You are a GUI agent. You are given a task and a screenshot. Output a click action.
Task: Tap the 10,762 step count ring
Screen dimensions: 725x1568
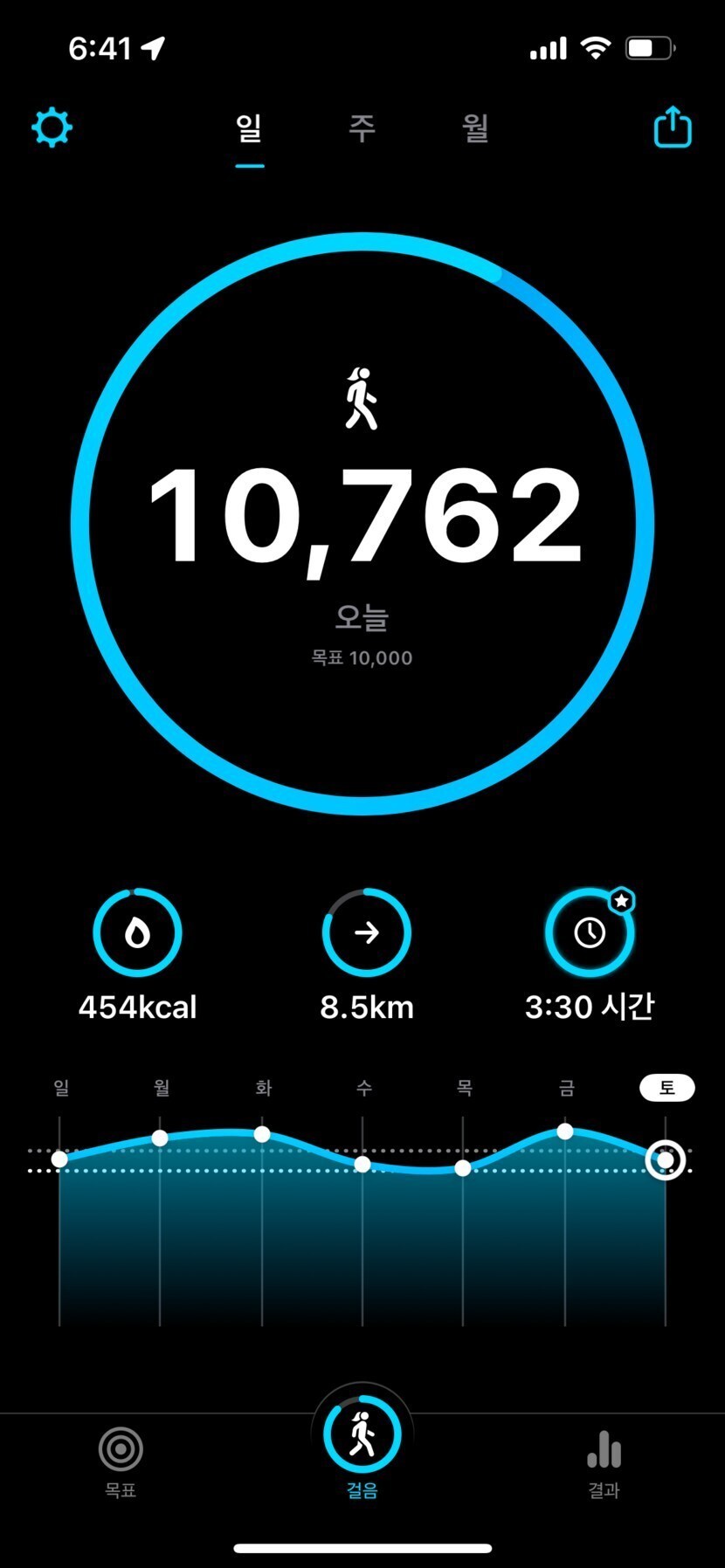pos(362,524)
